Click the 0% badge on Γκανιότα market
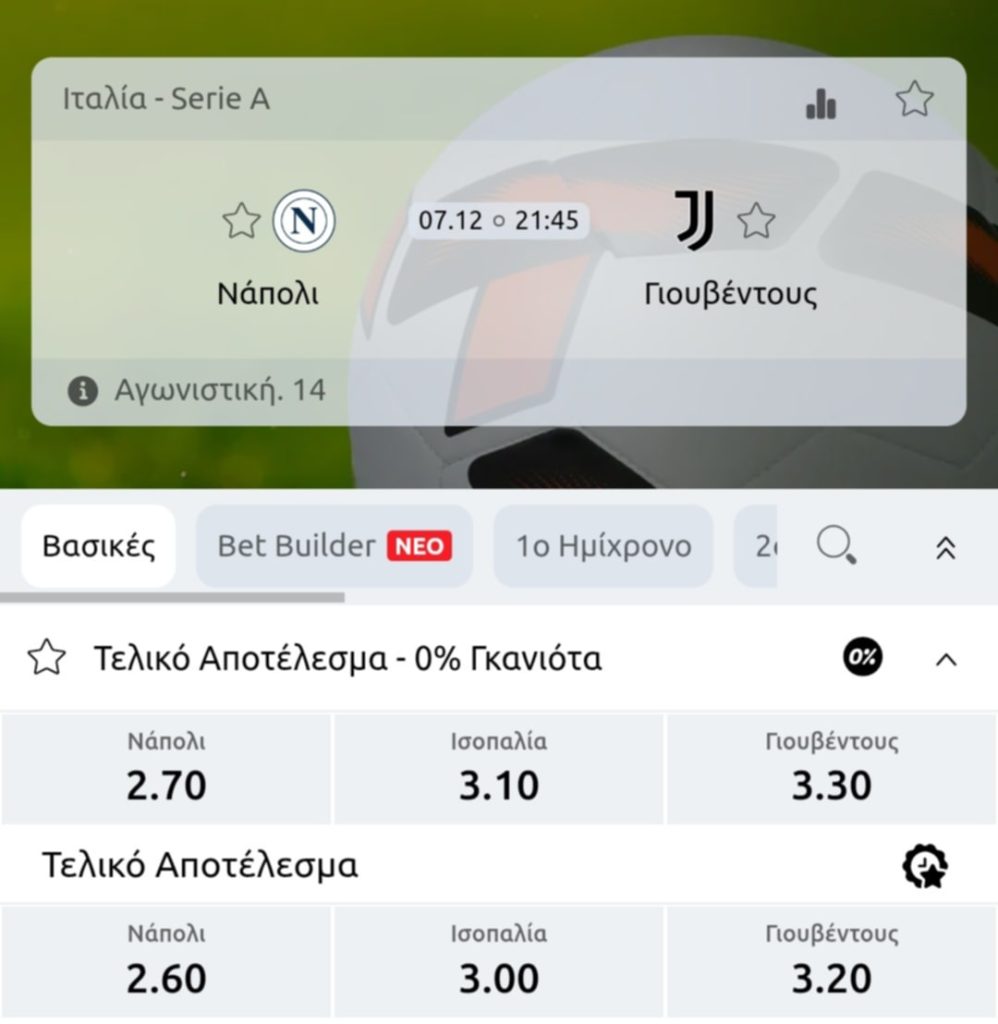Viewport: 998px width, 1024px height. coord(862,658)
